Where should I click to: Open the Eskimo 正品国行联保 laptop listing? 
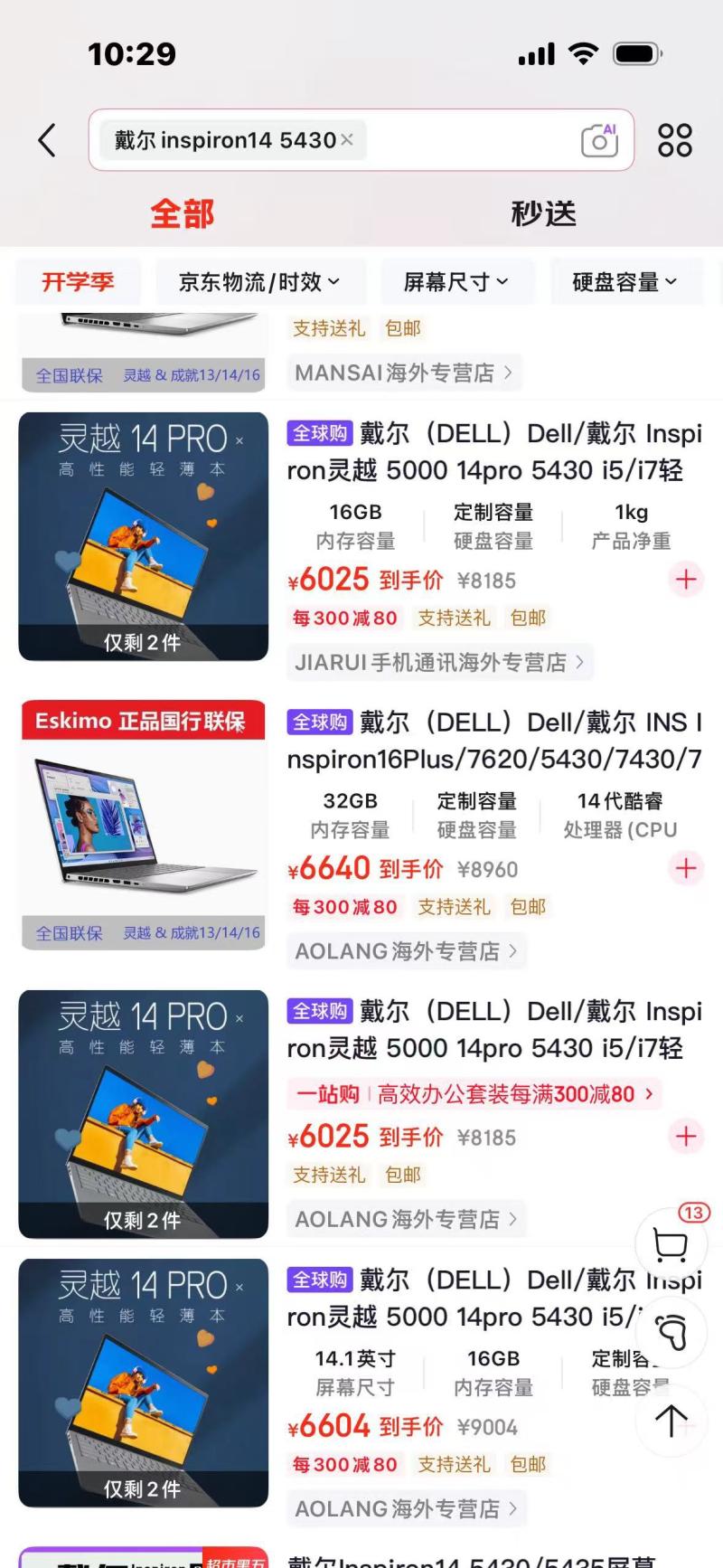143,825
